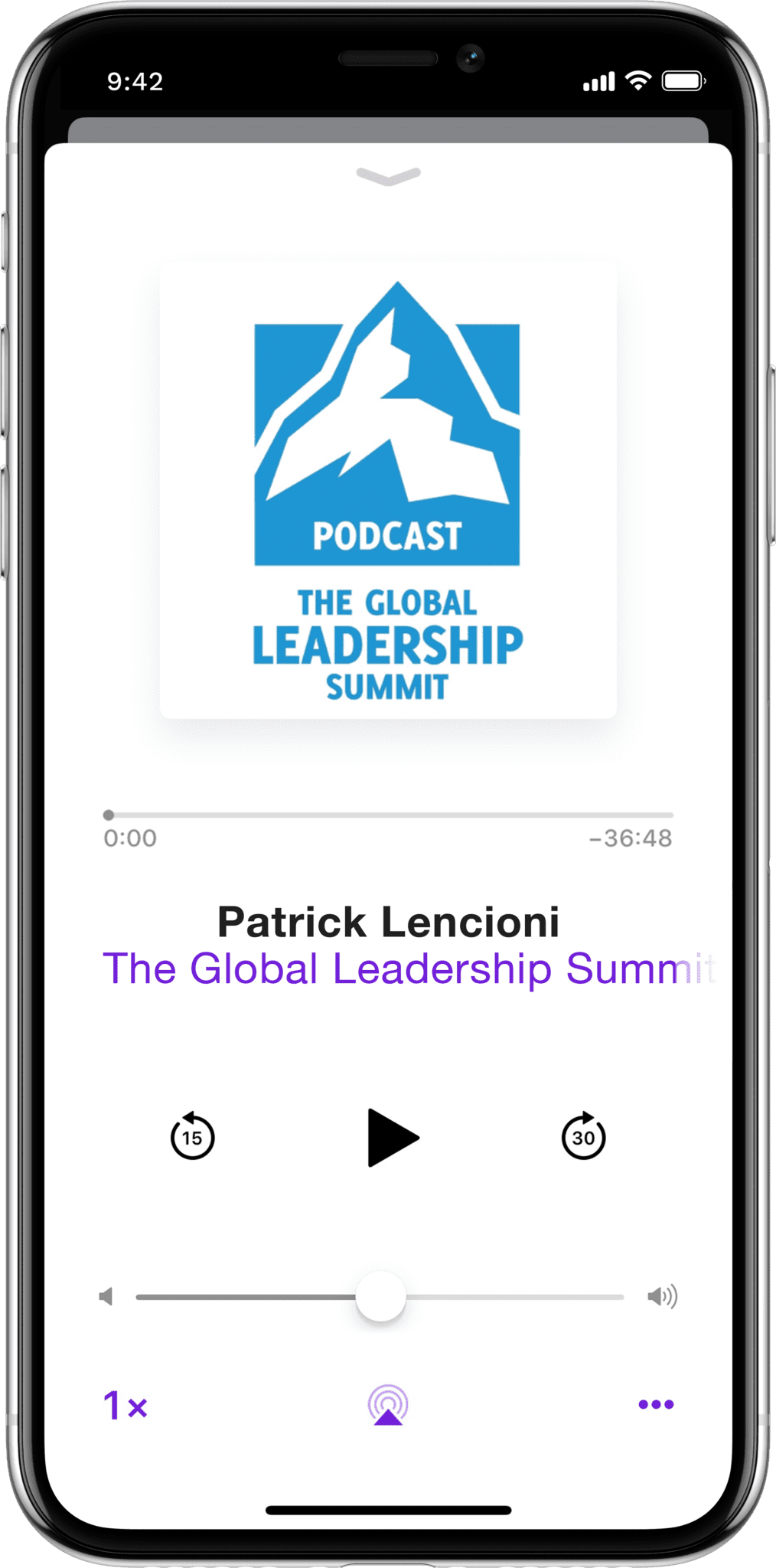Play the Patrick Lencioni episode
This screenshot has height=1568, width=776.
(x=391, y=1138)
